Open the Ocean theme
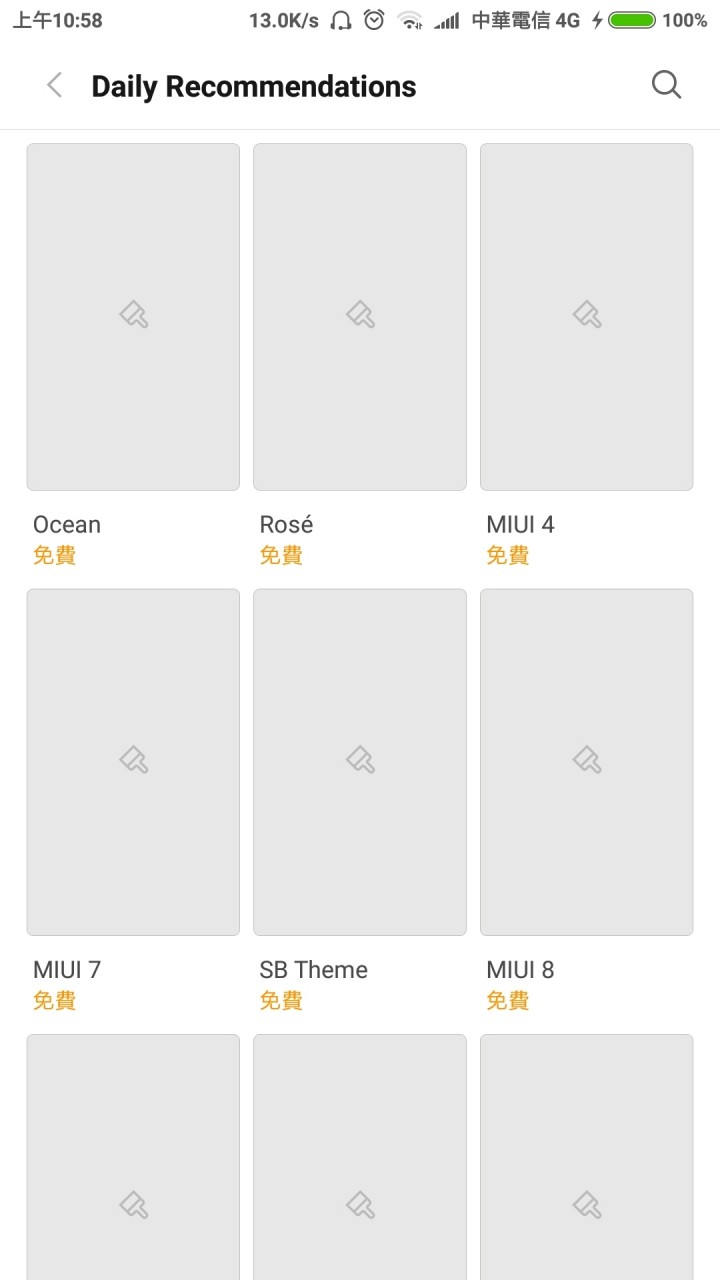The height and width of the screenshot is (1280, 720). [x=133, y=317]
